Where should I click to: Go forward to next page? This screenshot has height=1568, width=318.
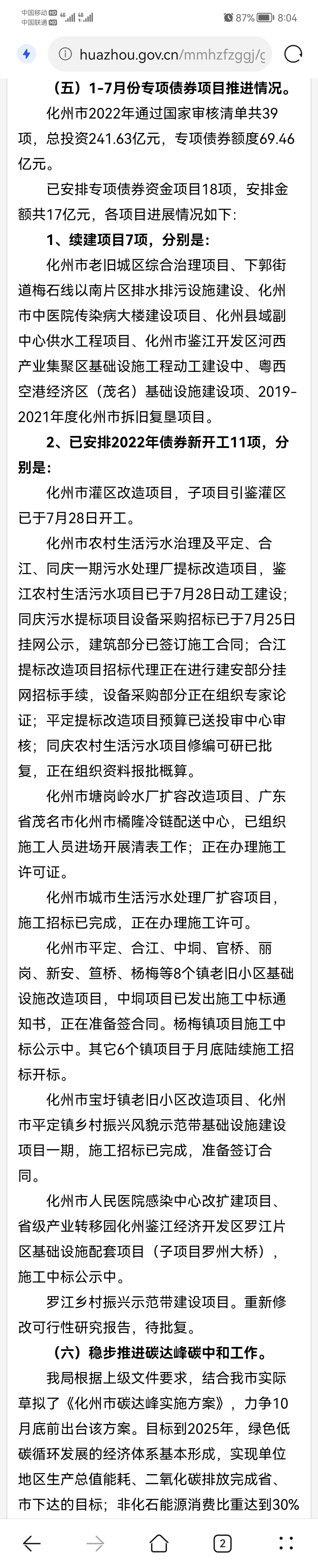(95, 1543)
